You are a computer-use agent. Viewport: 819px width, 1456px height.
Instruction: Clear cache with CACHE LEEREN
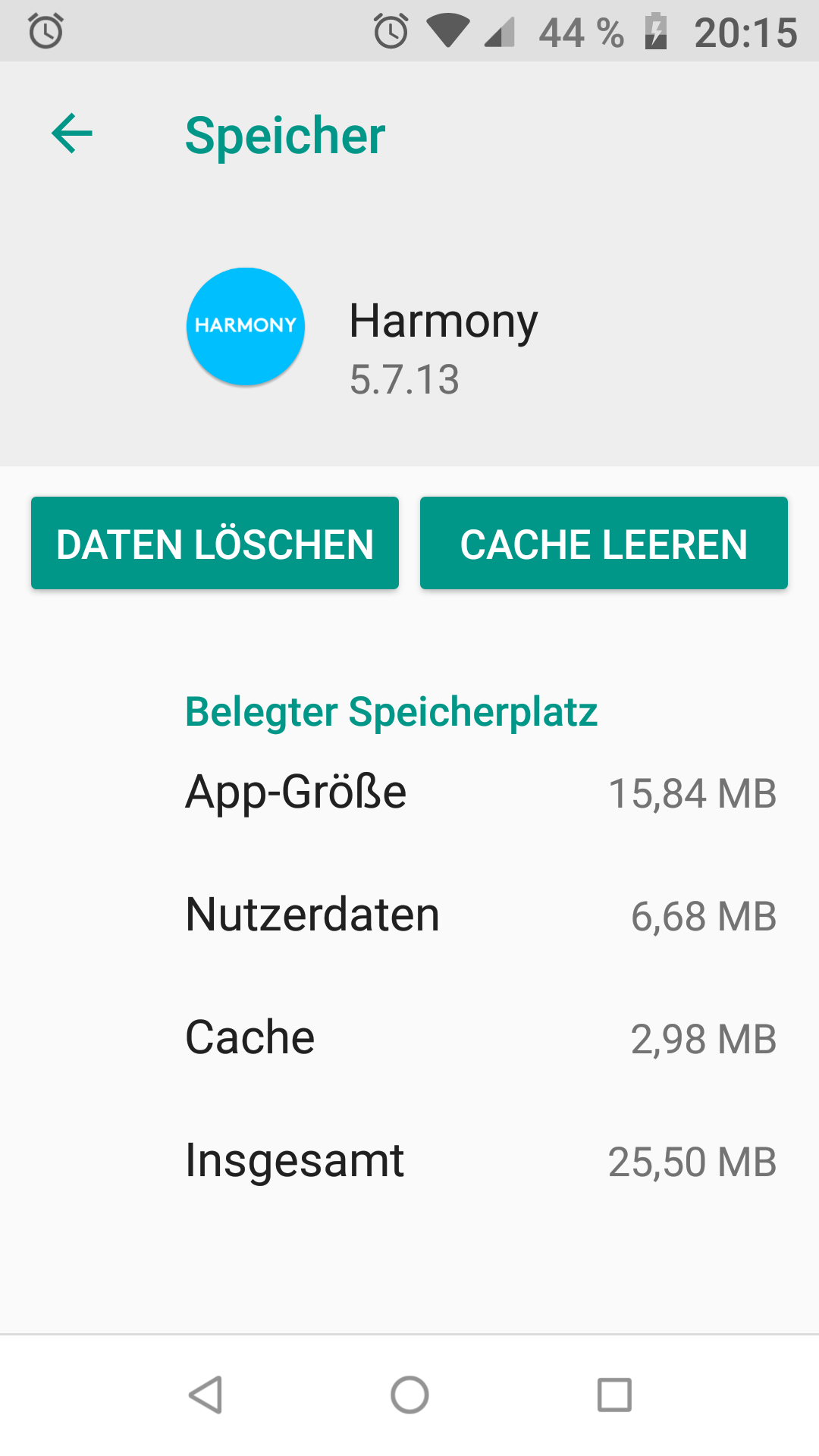click(604, 543)
